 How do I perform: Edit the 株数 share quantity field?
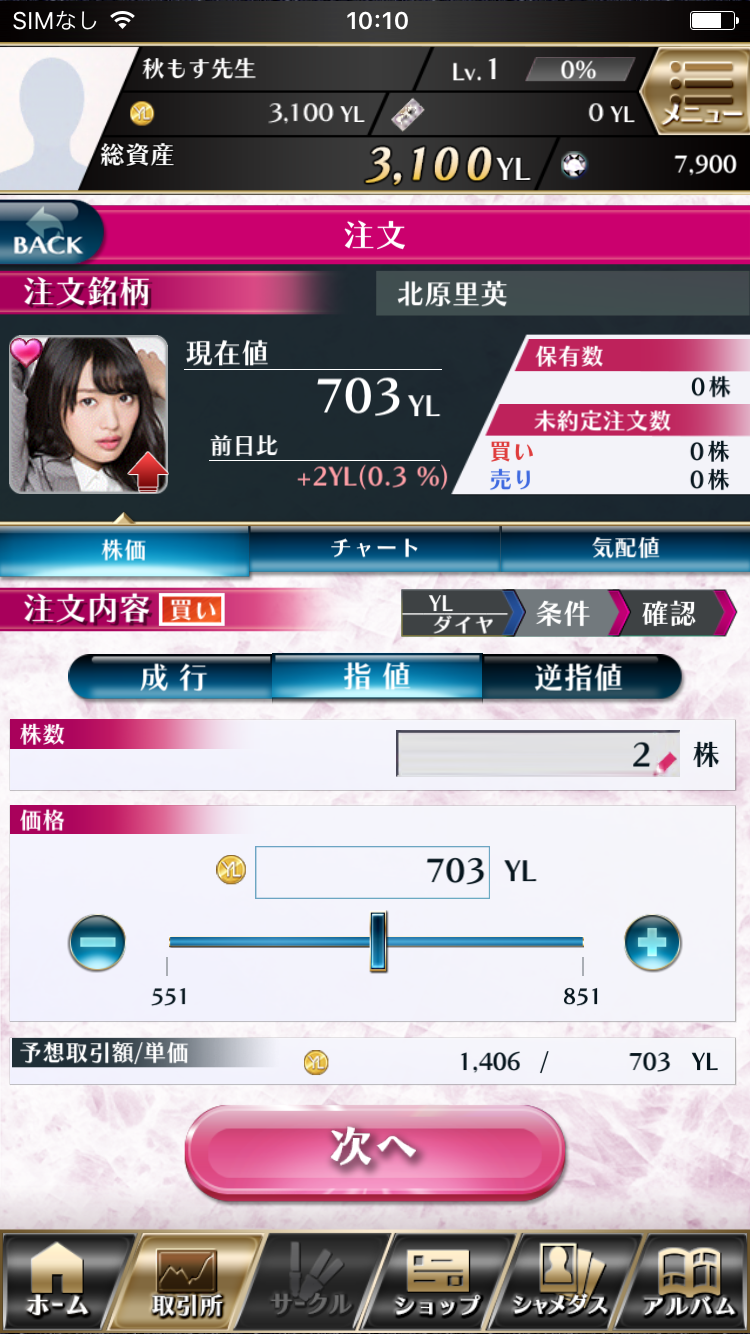pyautogui.click(x=537, y=754)
